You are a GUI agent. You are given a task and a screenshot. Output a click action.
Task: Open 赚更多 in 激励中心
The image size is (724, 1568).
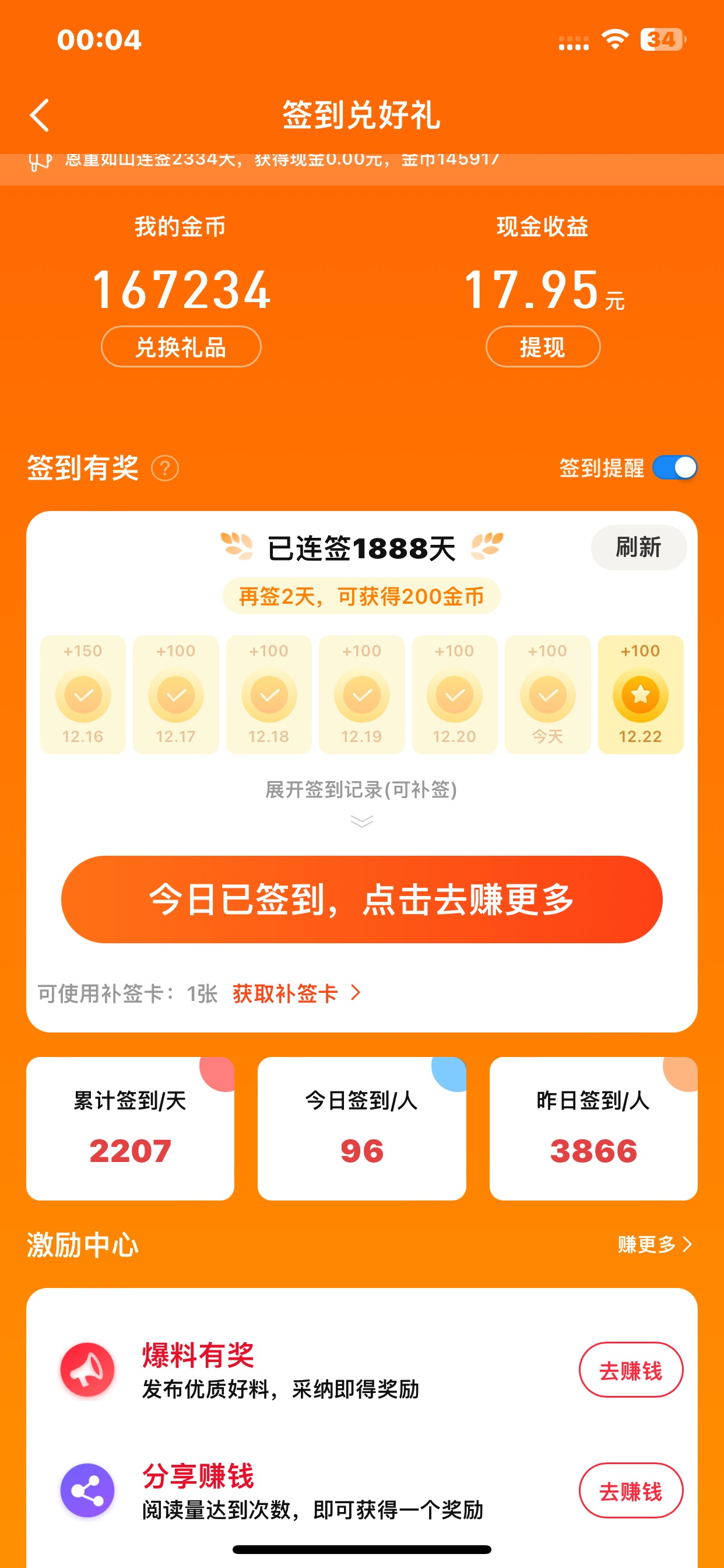point(655,1244)
